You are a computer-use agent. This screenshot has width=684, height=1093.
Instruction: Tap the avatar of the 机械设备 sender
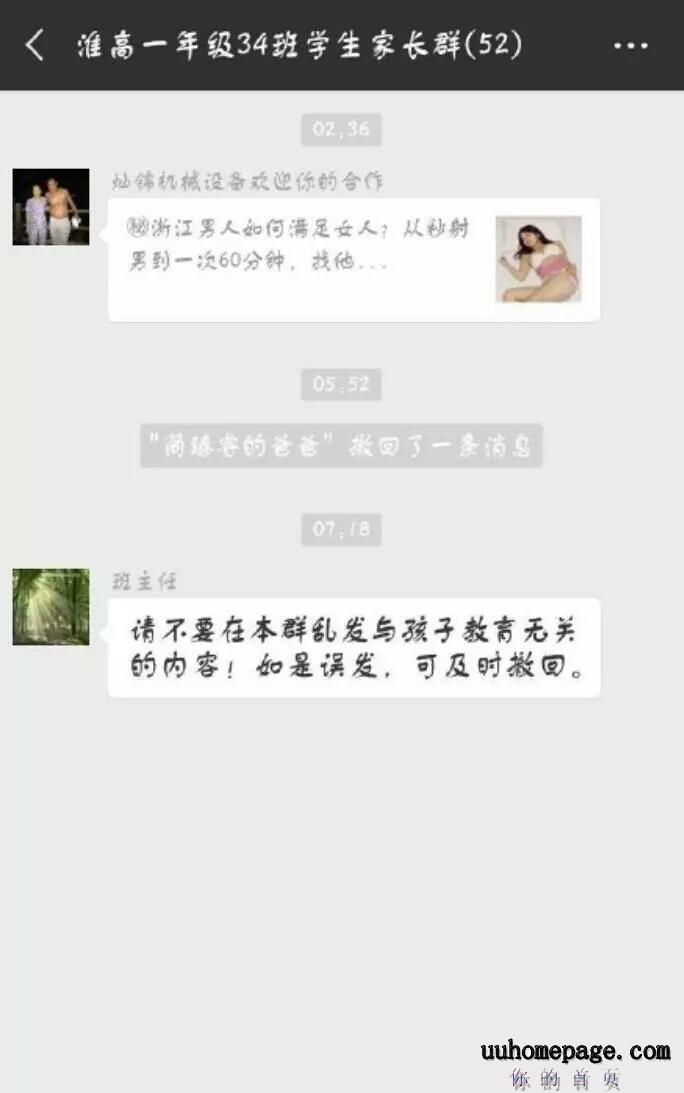click(51, 207)
